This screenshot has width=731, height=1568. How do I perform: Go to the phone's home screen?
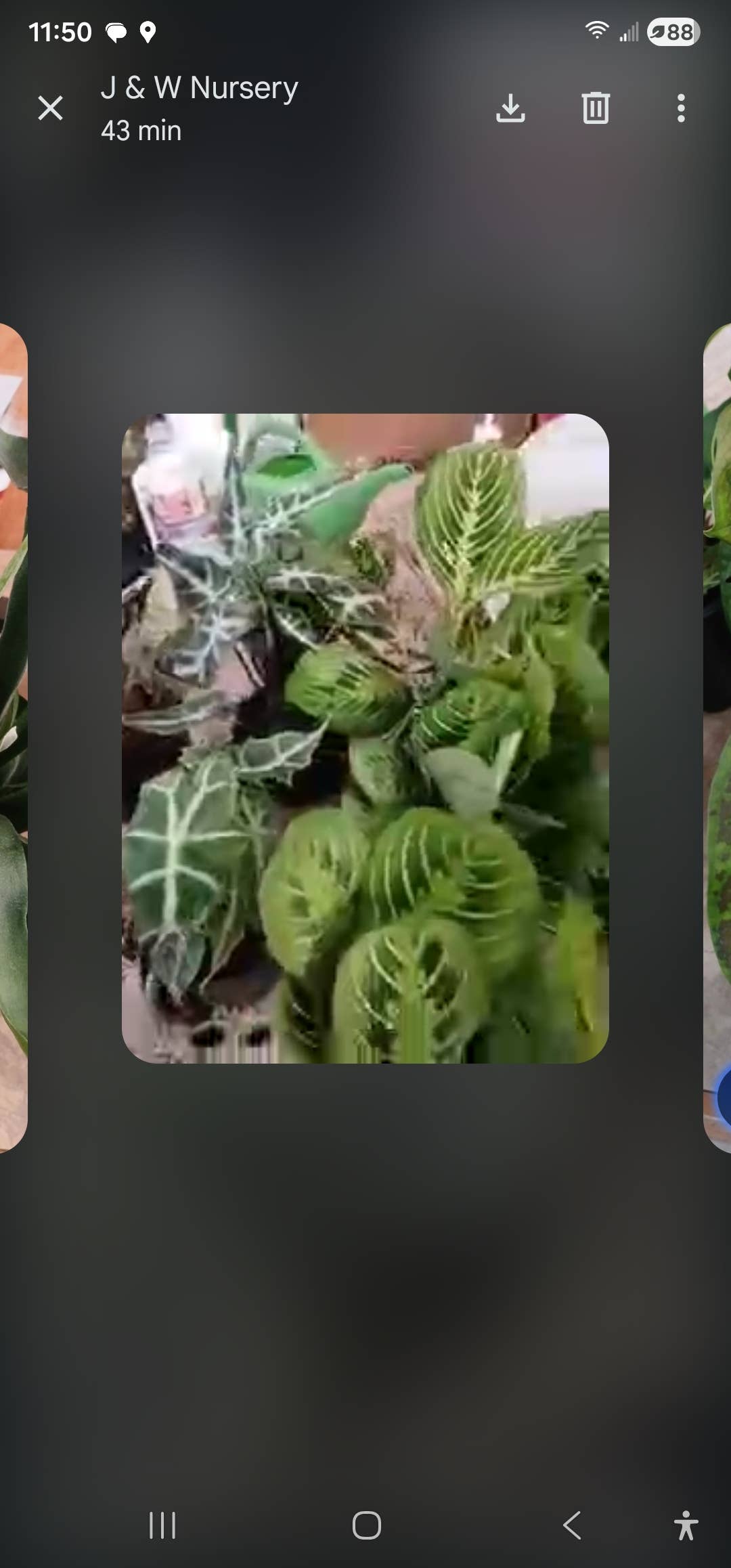coord(366,1525)
